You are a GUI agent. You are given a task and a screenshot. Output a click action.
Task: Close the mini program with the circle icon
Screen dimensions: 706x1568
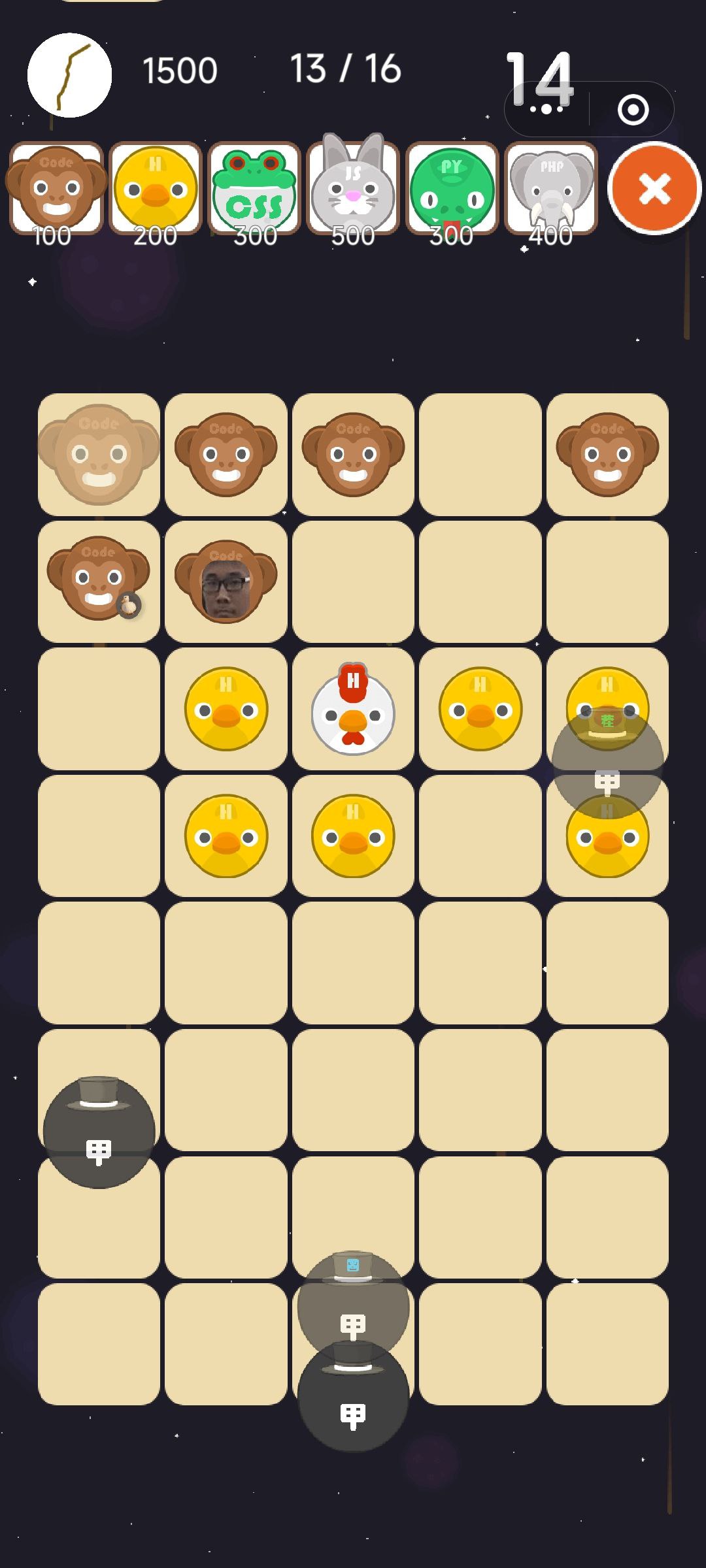click(633, 110)
